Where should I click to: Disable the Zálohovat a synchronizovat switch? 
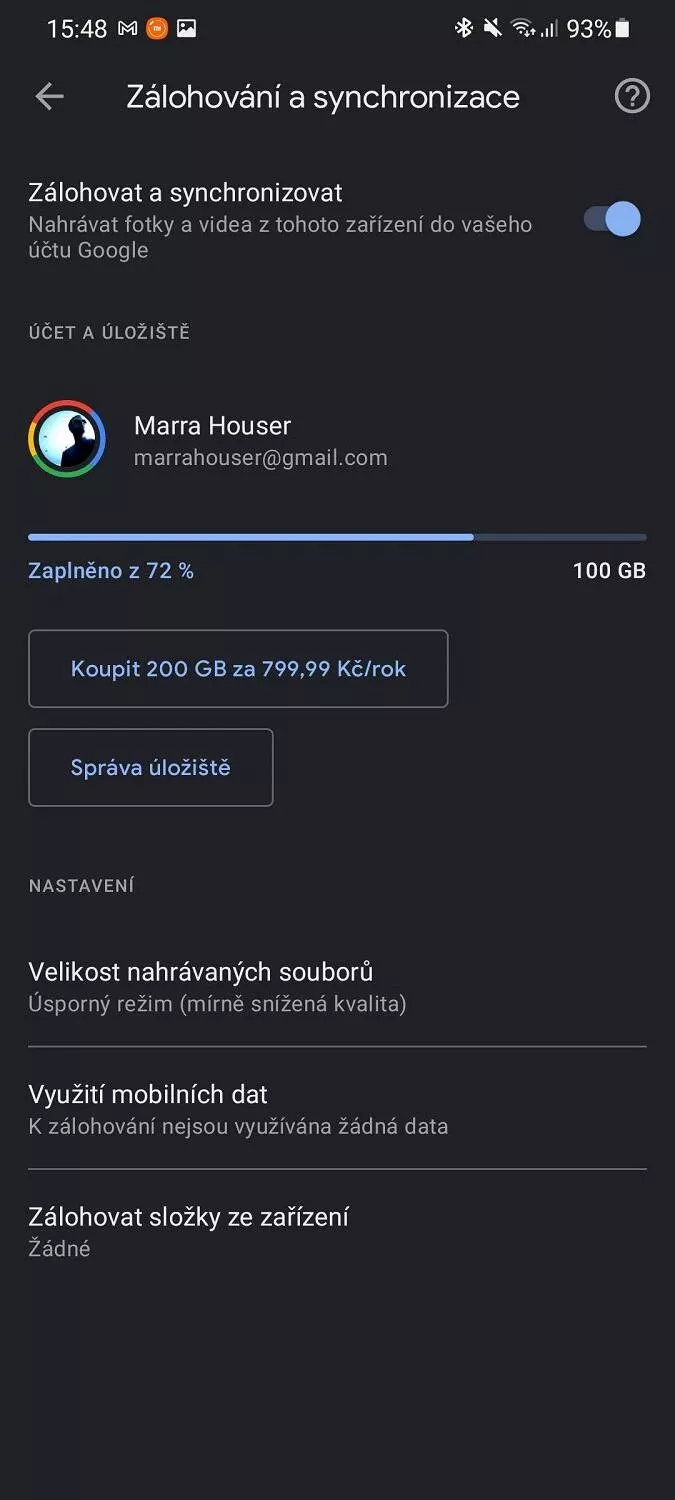coord(612,219)
